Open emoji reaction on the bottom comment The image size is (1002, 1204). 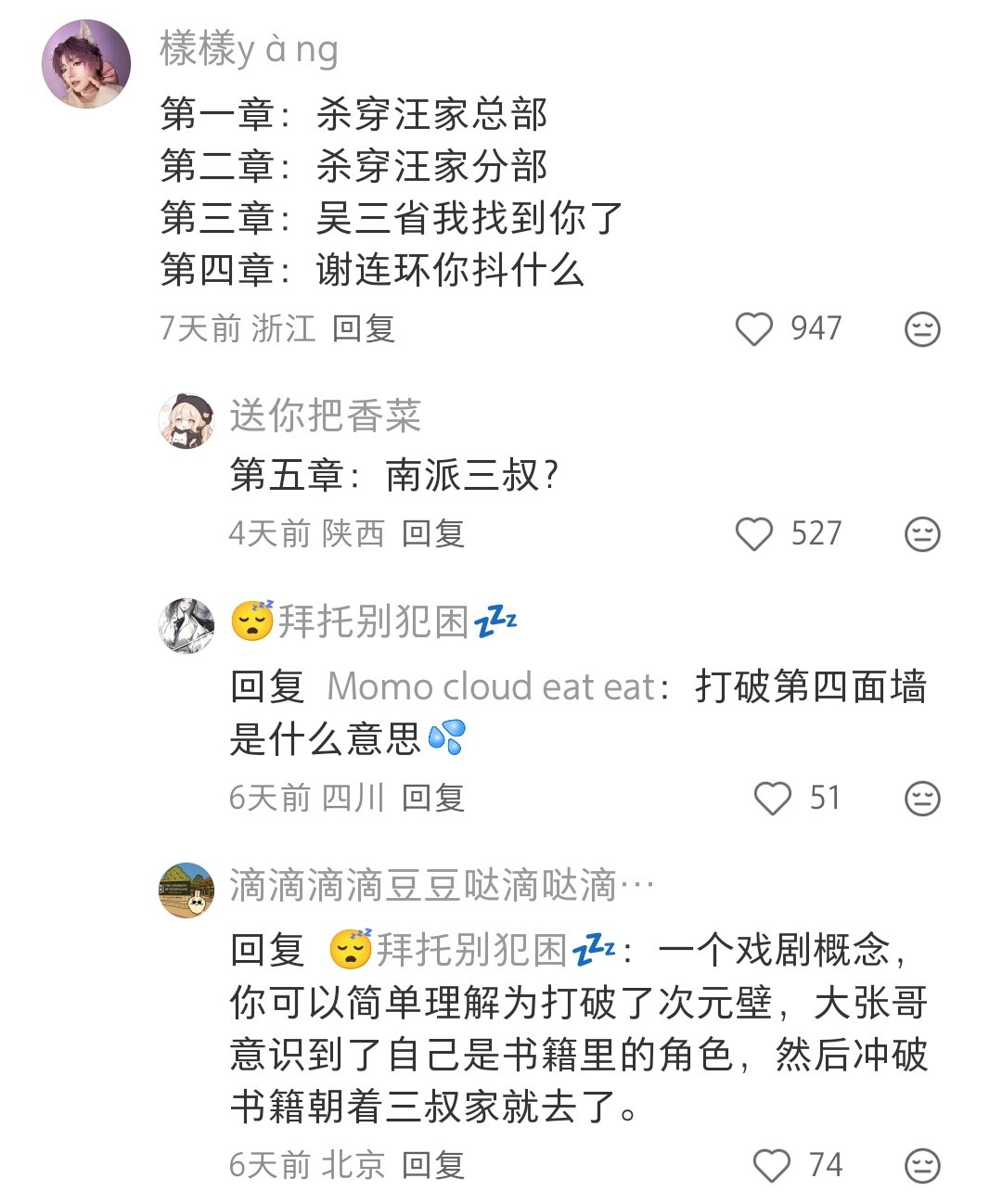[x=921, y=1164]
